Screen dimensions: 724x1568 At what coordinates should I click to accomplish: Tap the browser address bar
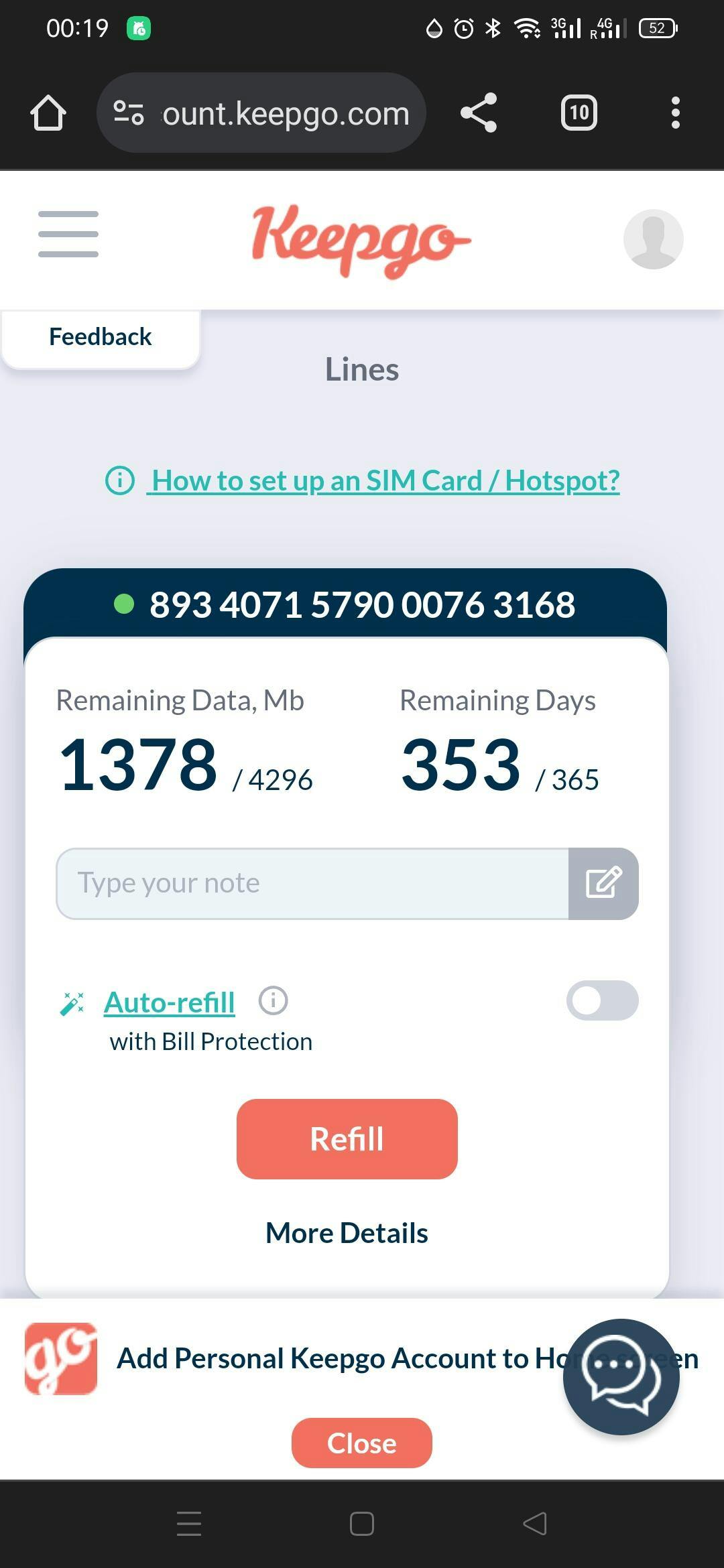click(261, 113)
